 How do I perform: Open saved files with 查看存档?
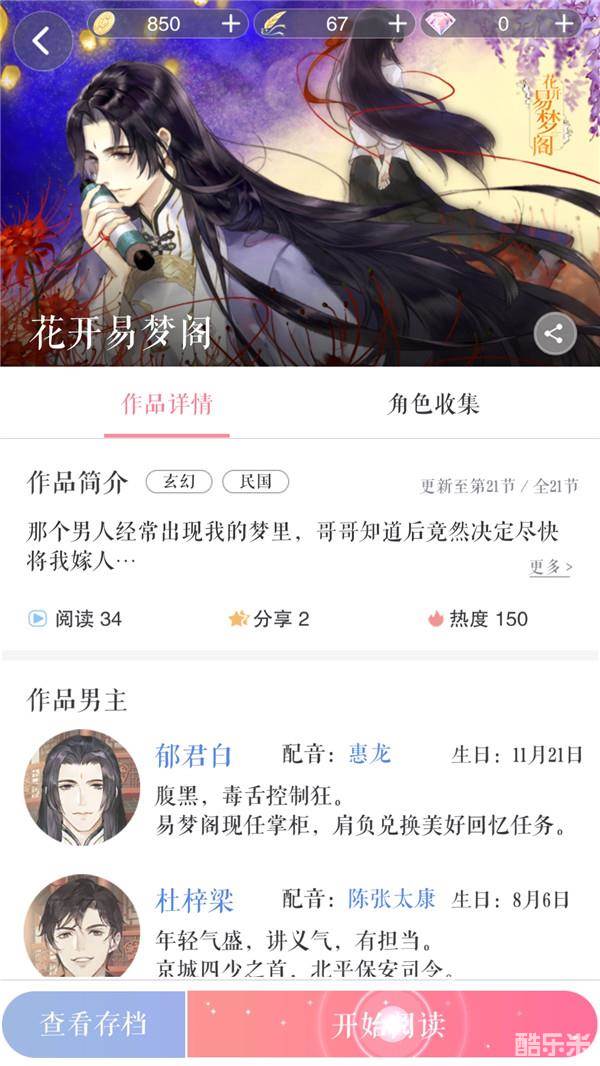(94, 1024)
